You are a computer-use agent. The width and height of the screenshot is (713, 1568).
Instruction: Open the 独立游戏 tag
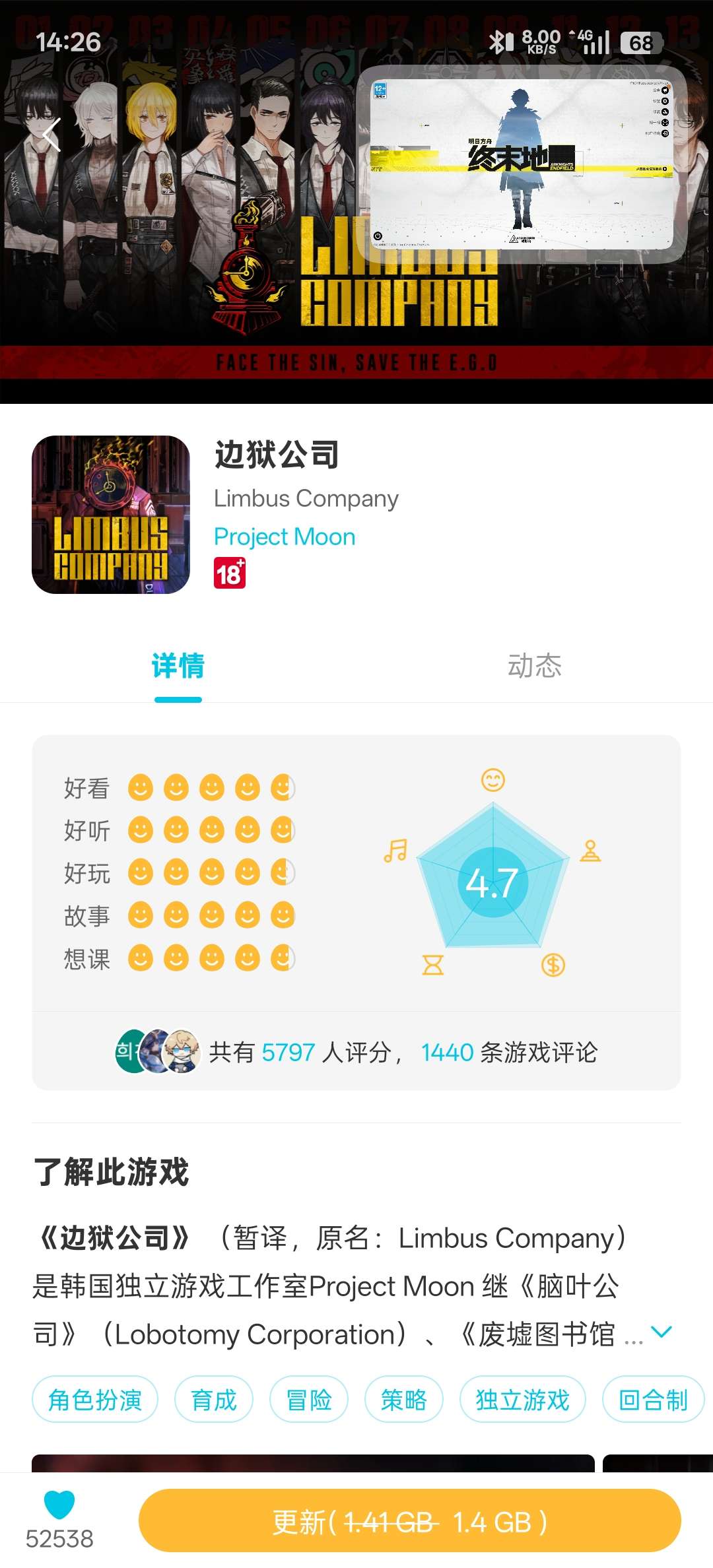click(523, 1399)
